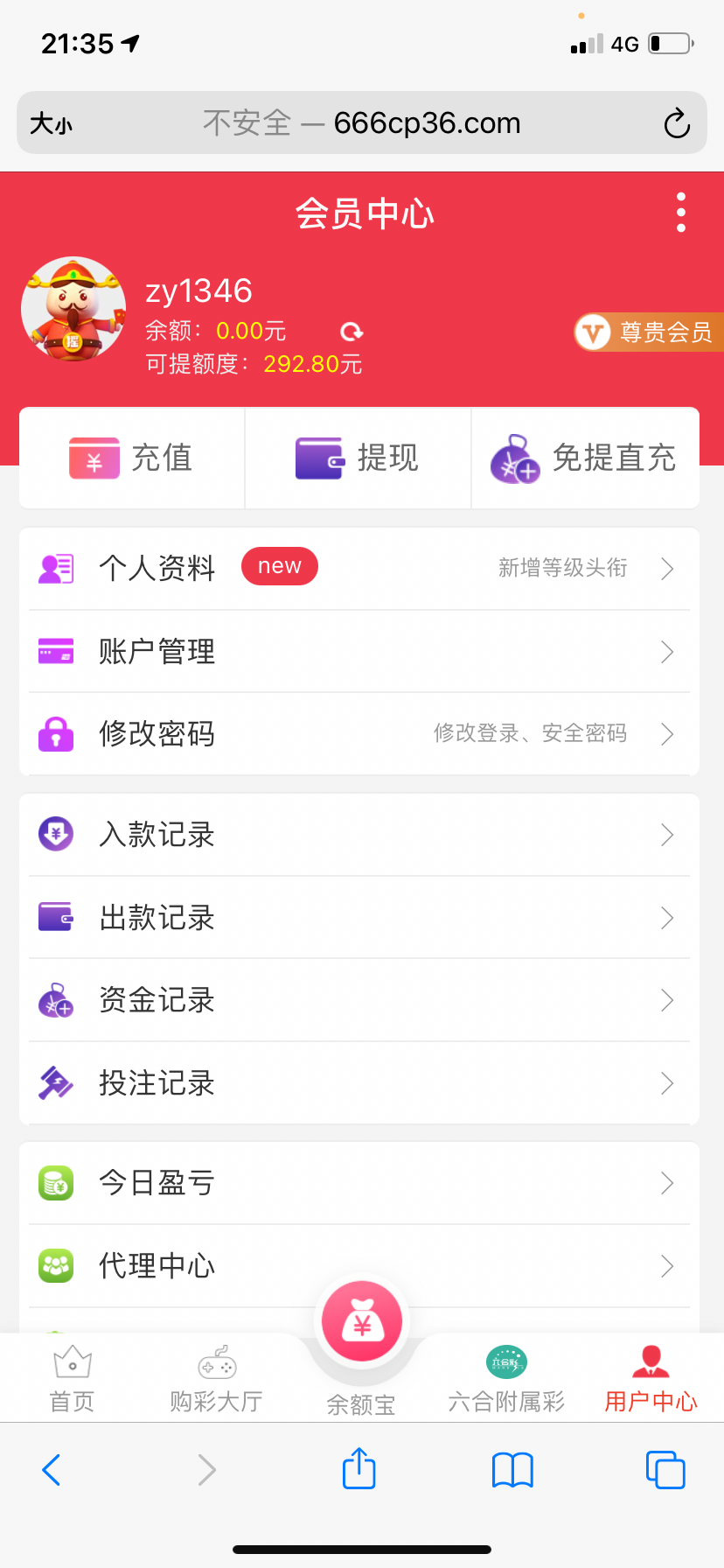Select 免提直充 direct recharge
This screenshot has width=724, height=1568.
[x=584, y=458]
